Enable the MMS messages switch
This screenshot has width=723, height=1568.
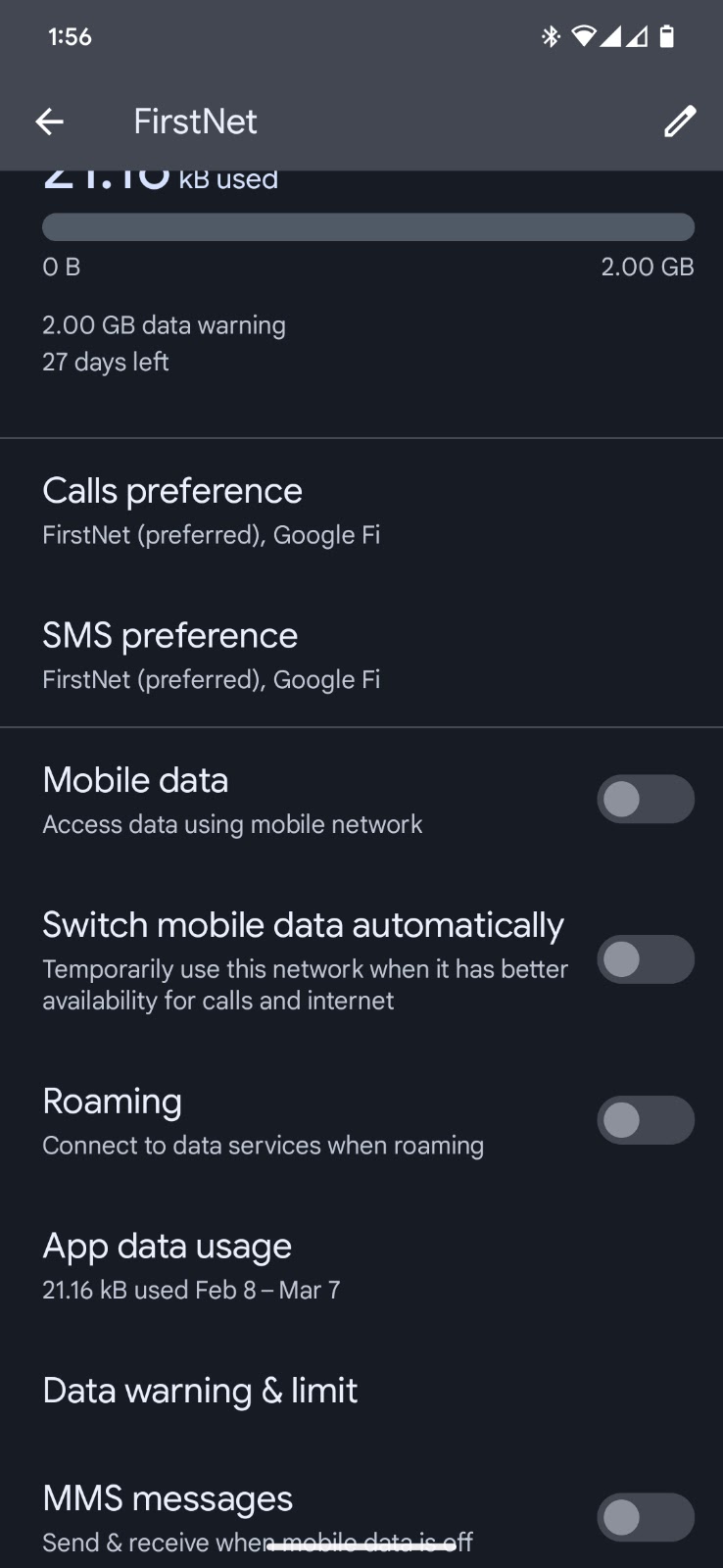point(646,1517)
